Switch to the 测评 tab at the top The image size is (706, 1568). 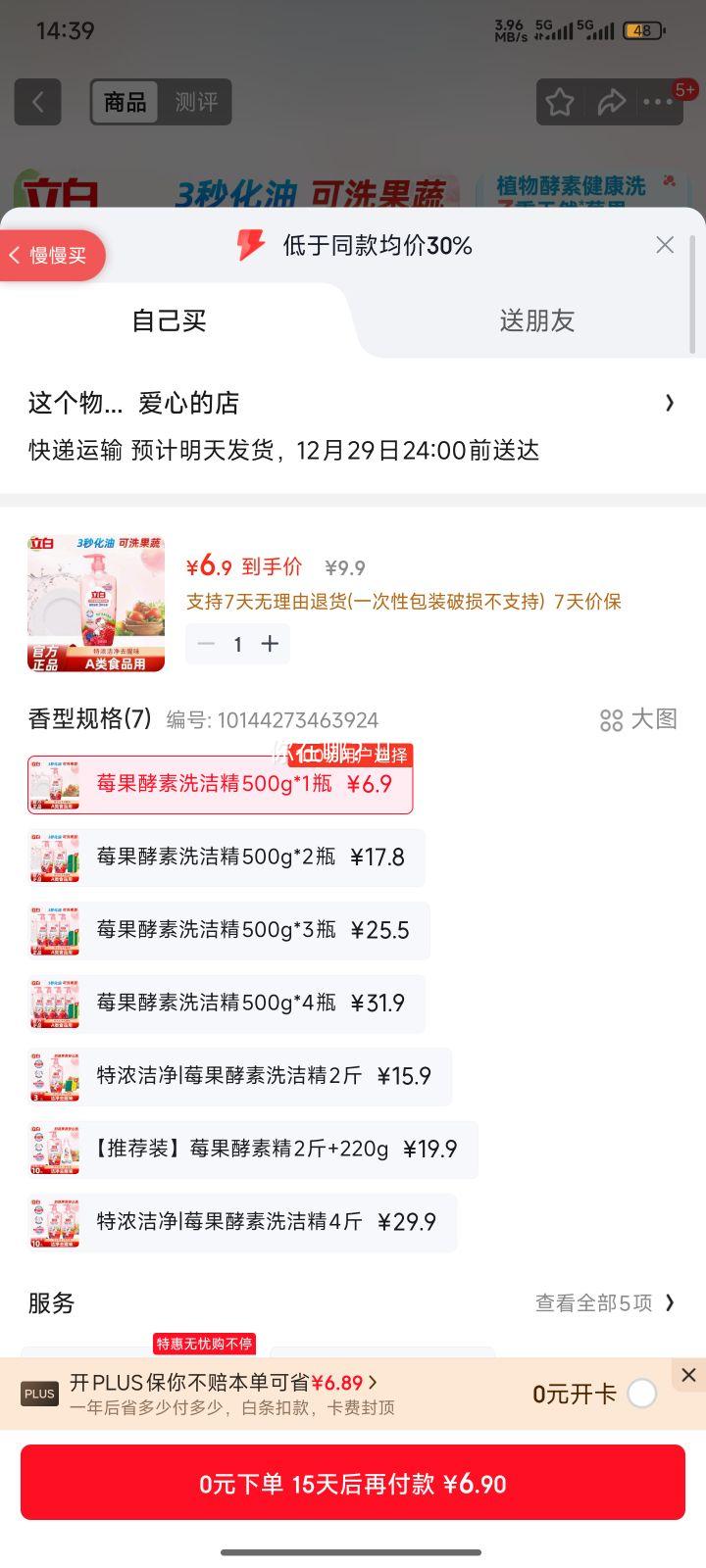click(196, 101)
